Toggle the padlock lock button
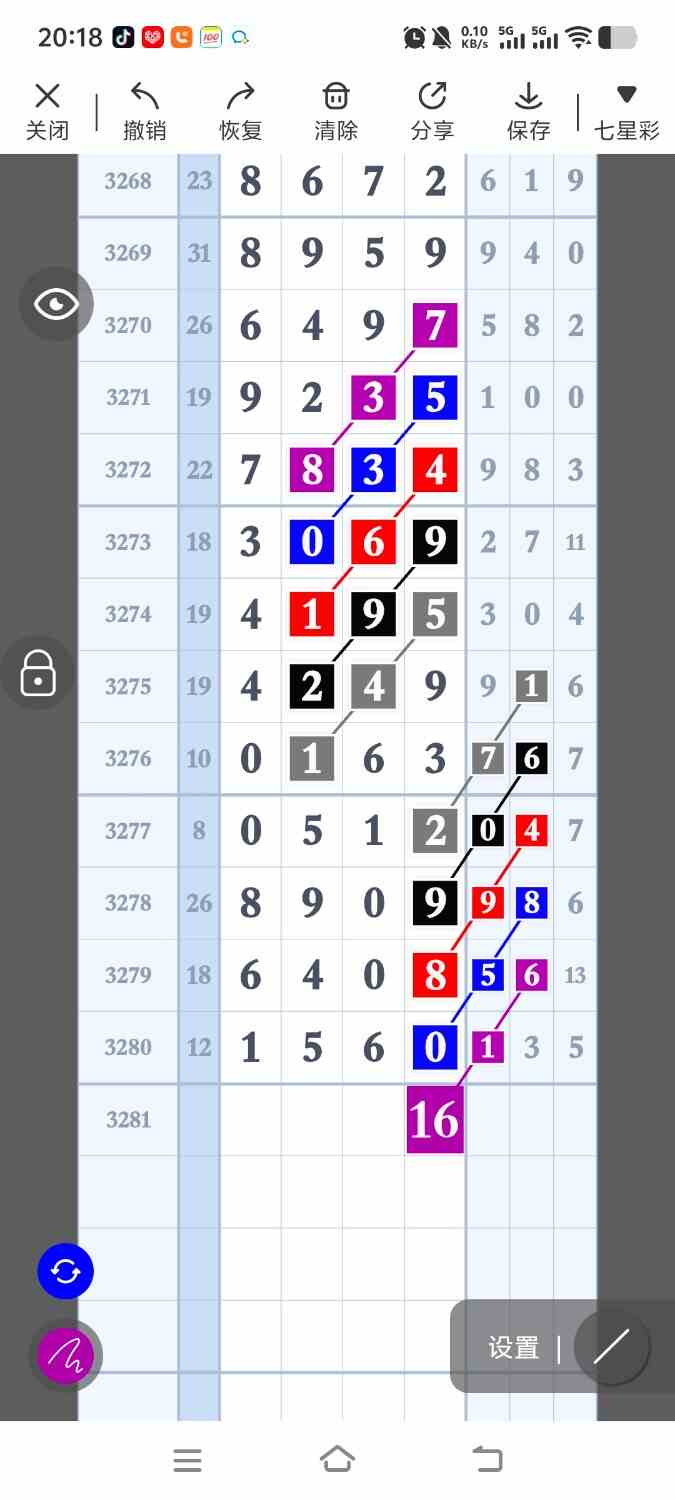Screen dimensions: 675x1500 pyautogui.click(x=38, y=673)
